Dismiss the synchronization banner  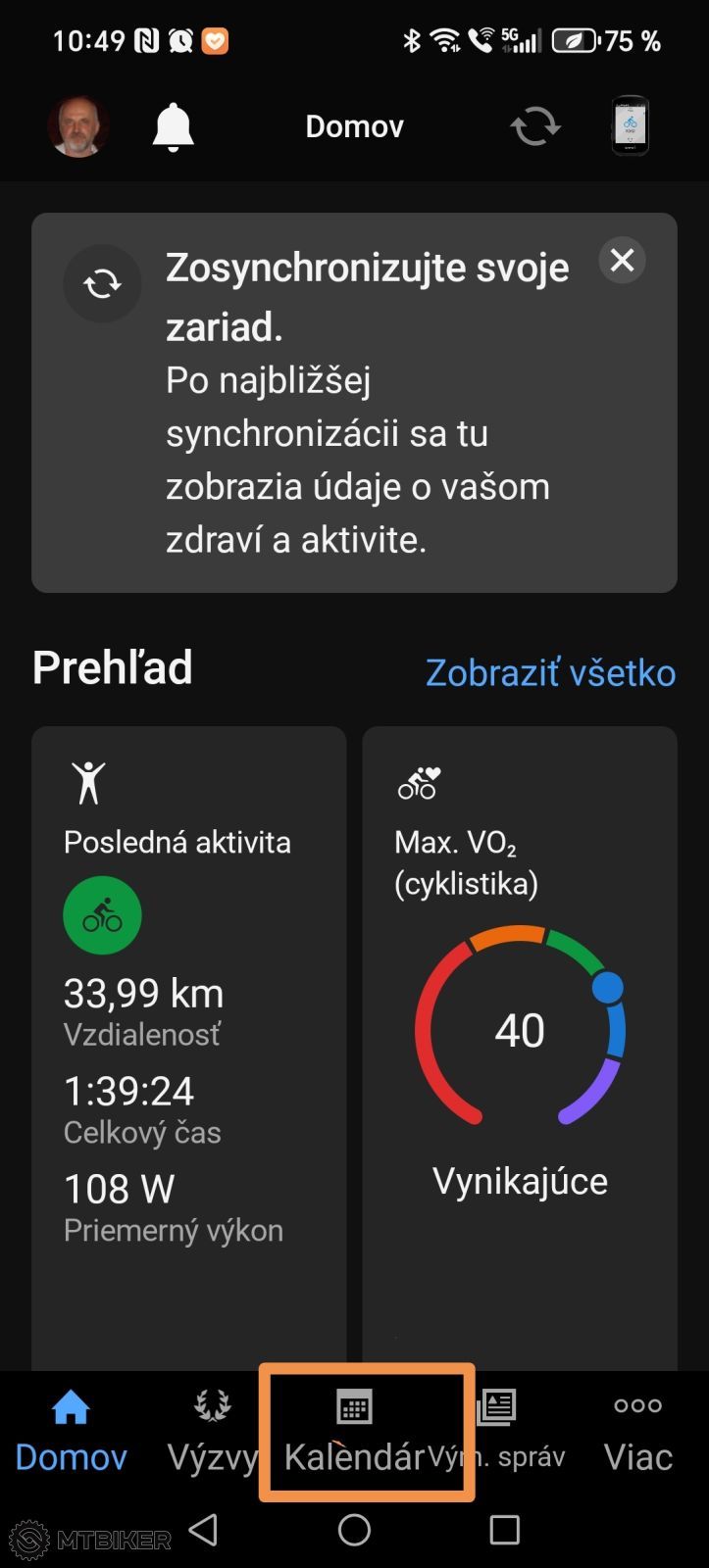(x=622, y=260)
